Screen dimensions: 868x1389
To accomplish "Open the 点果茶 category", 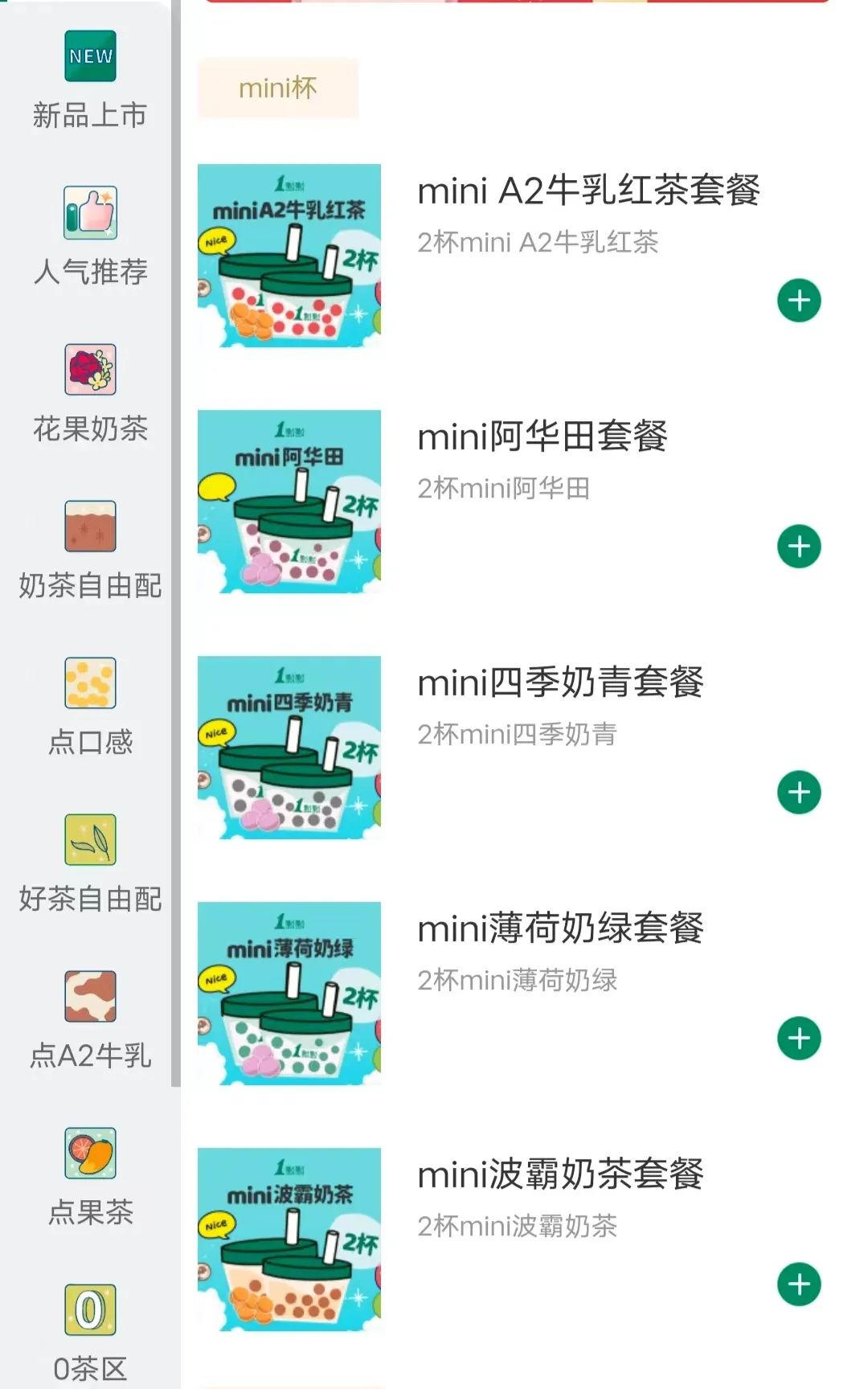I will point(90,1178).
